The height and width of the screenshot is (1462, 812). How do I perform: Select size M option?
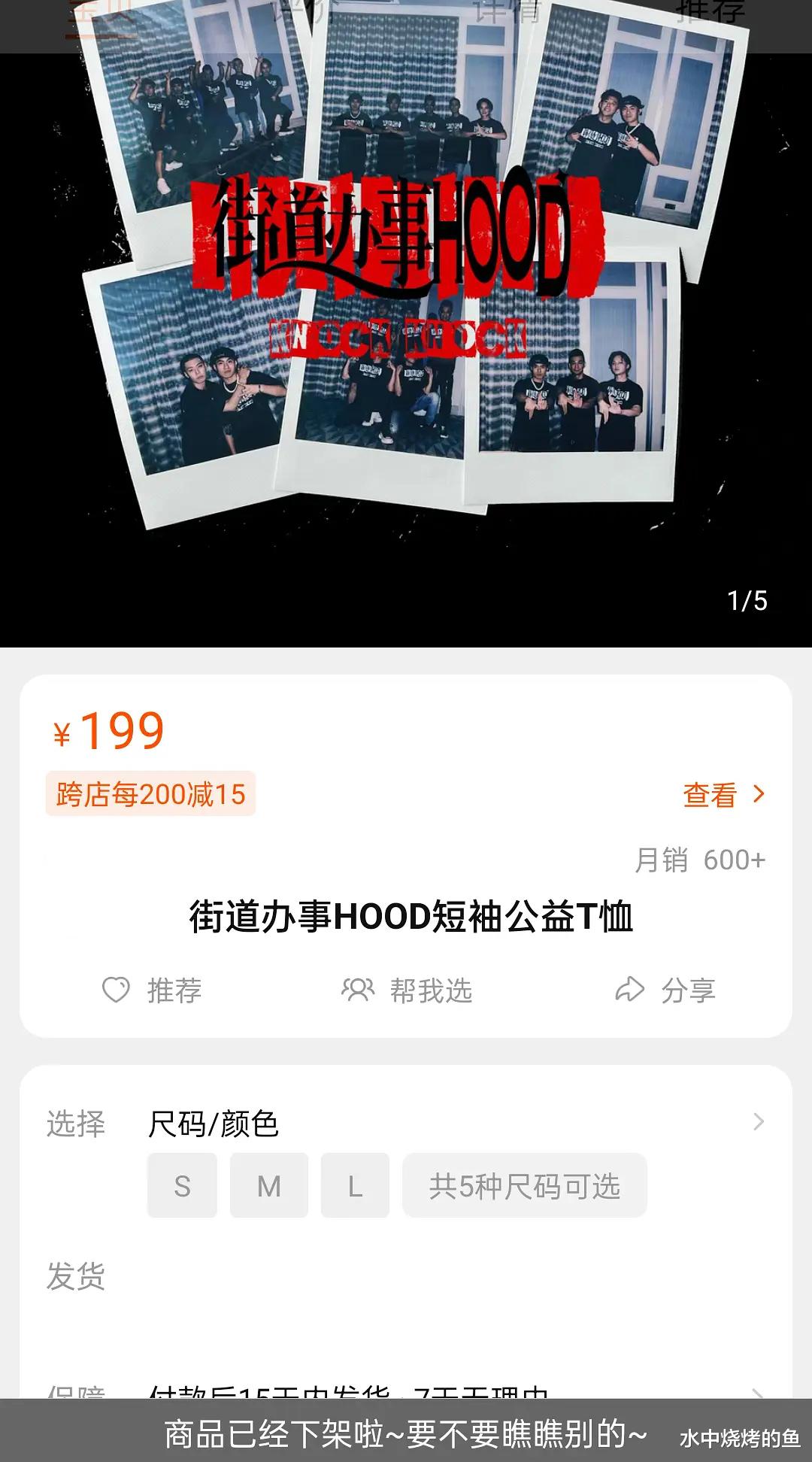pyautogui.click(x=269, y=1185)
